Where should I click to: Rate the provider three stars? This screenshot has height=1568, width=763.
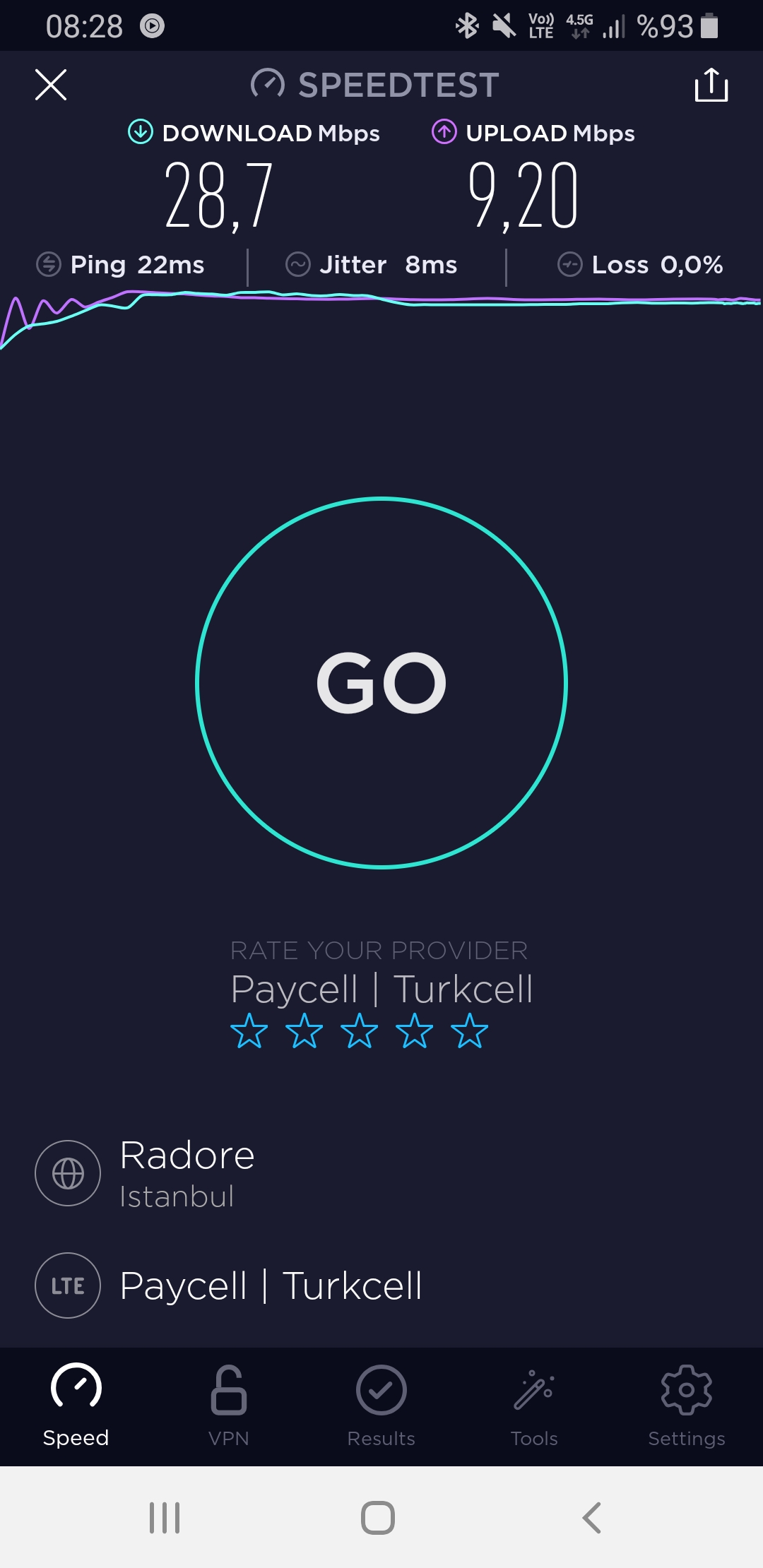[360, 1031]
